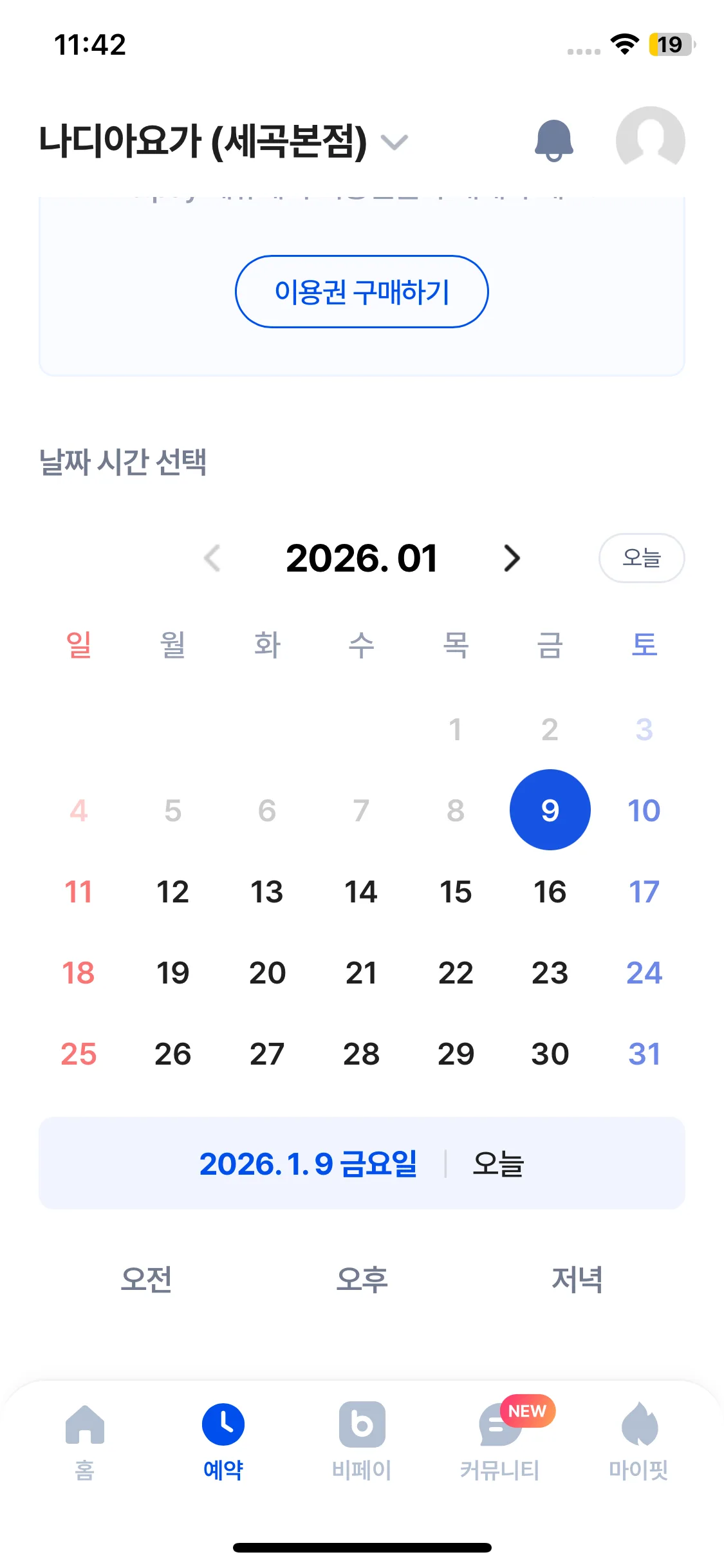Go to the previous month
This screenshot has width=724, height=1568.
[212, 558]
